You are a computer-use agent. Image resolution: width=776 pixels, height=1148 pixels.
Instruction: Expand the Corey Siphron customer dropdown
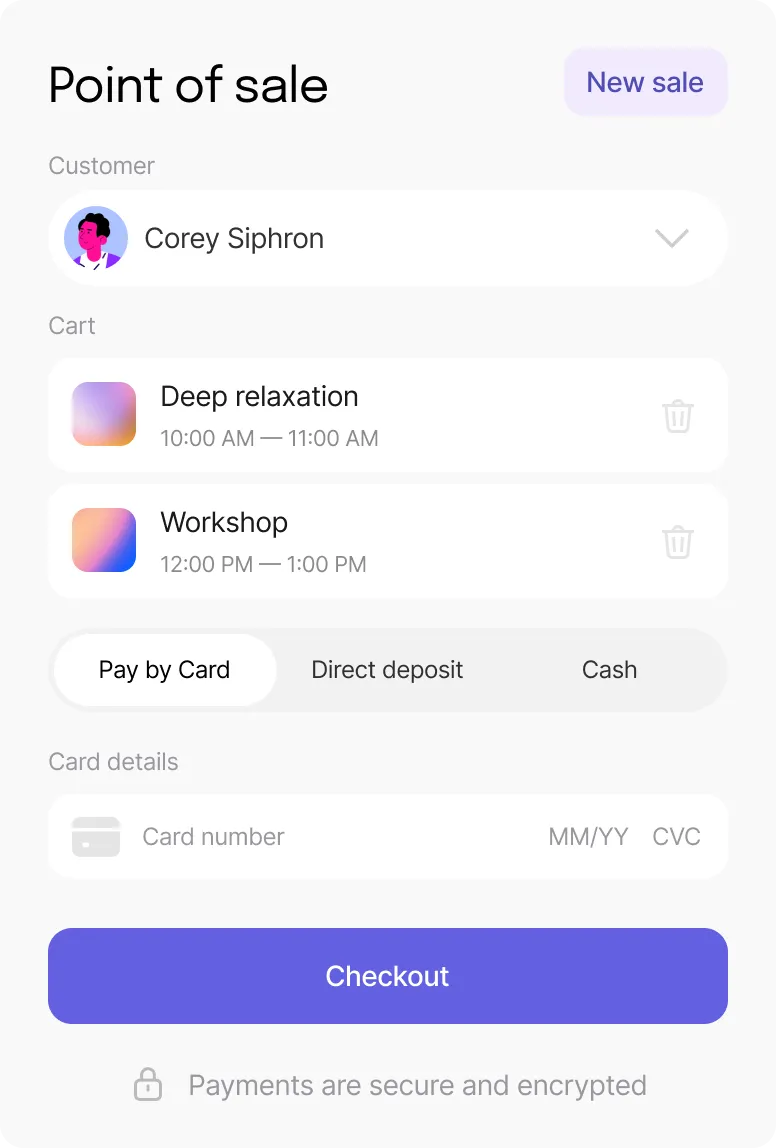point(671,238)
